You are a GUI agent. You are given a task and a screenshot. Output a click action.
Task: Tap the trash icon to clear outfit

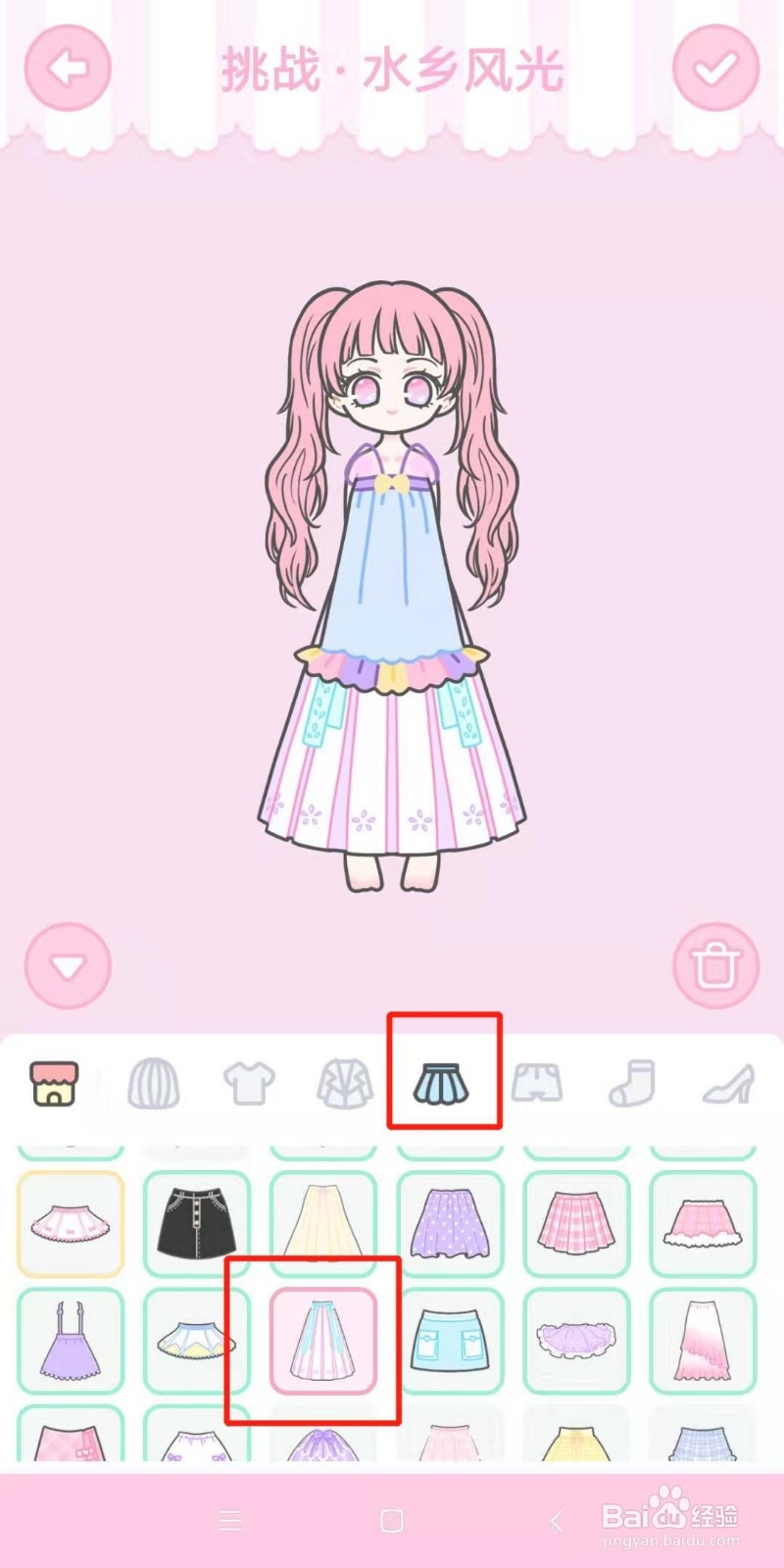pos(717,964)
